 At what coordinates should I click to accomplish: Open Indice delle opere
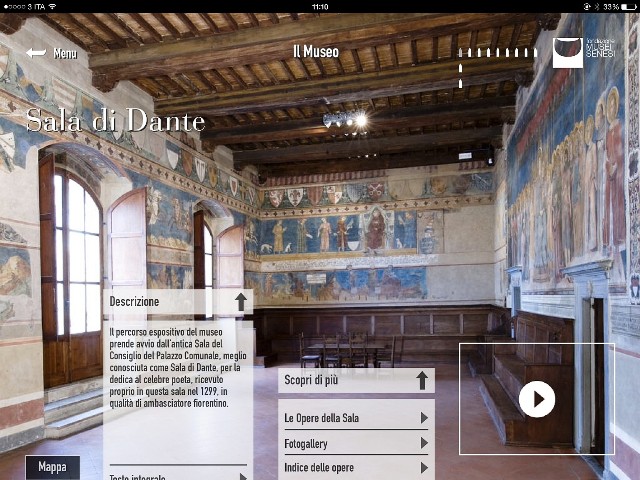tap(355, 467)
